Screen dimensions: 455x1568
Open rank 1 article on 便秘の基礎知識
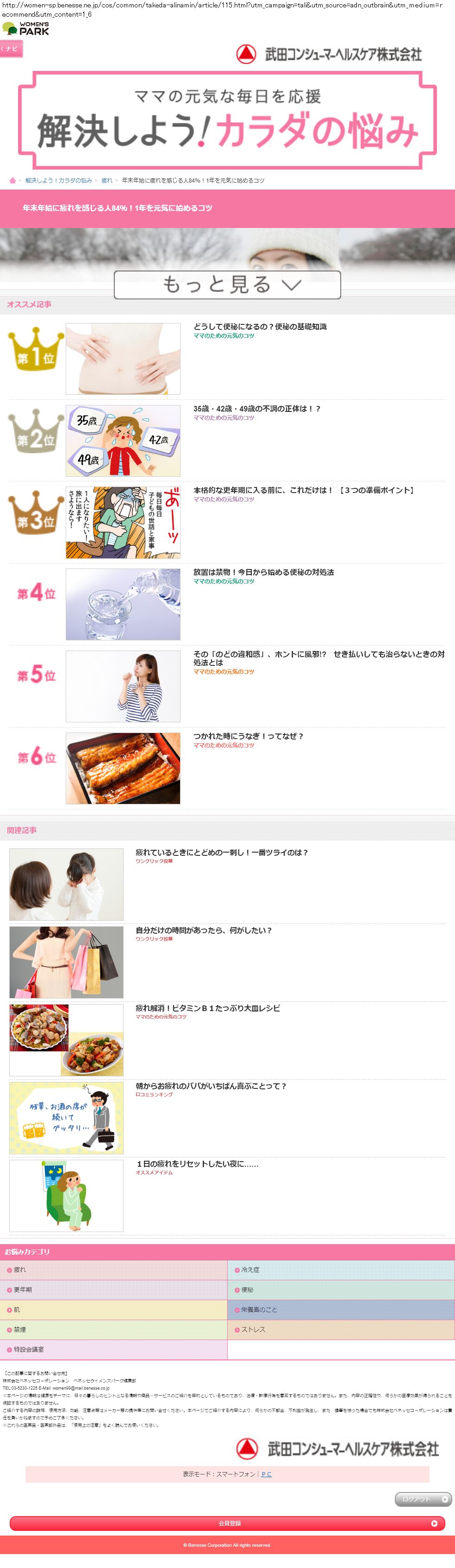[x=260, y=326]
